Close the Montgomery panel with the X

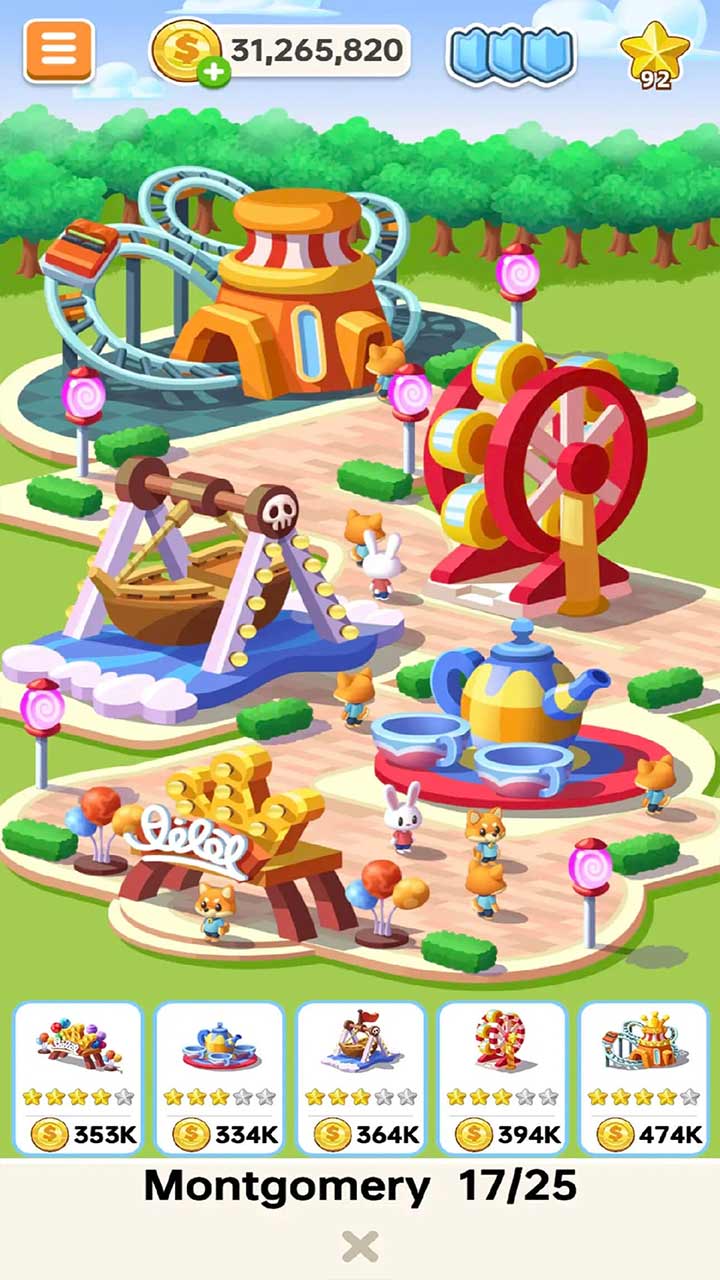[360, 1246]
